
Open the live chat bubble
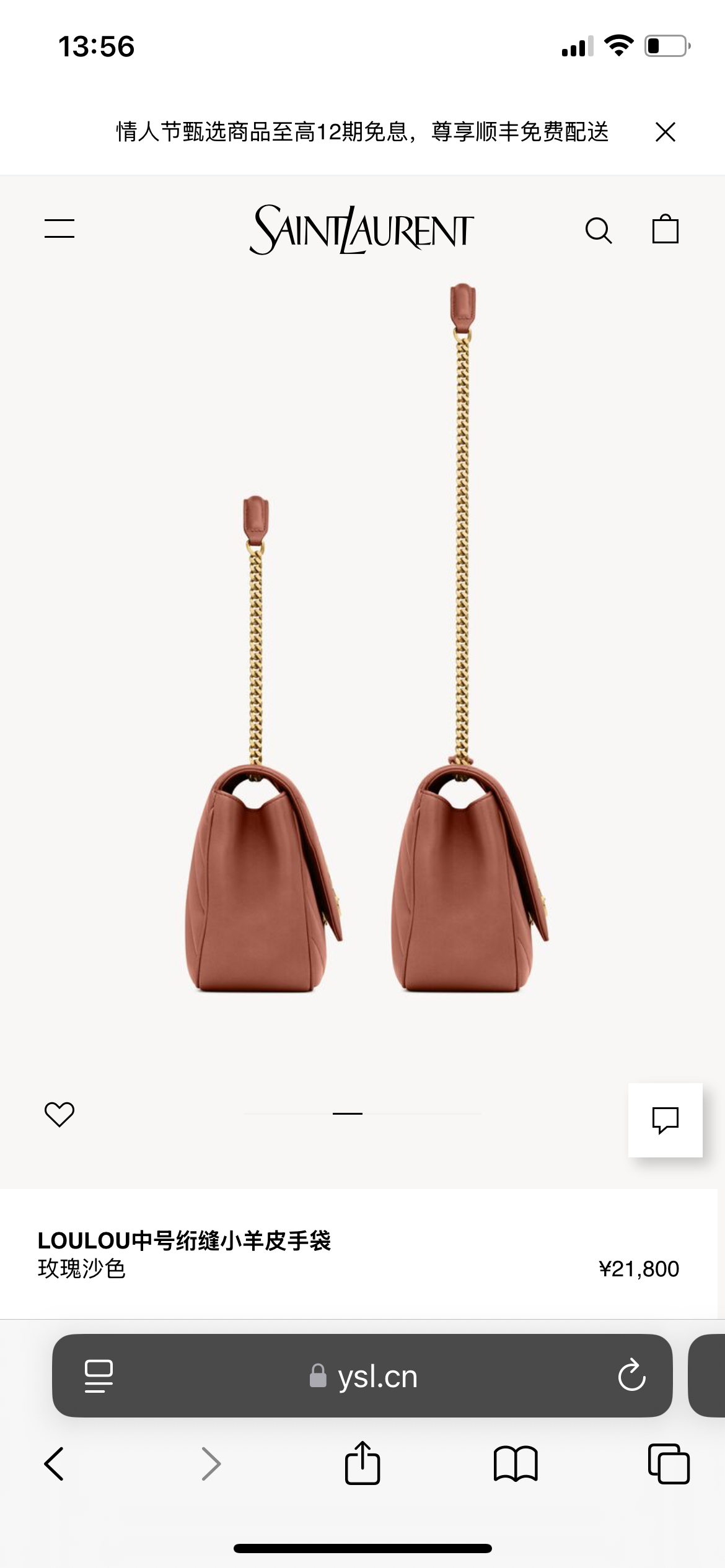[x=665, y=1120]
